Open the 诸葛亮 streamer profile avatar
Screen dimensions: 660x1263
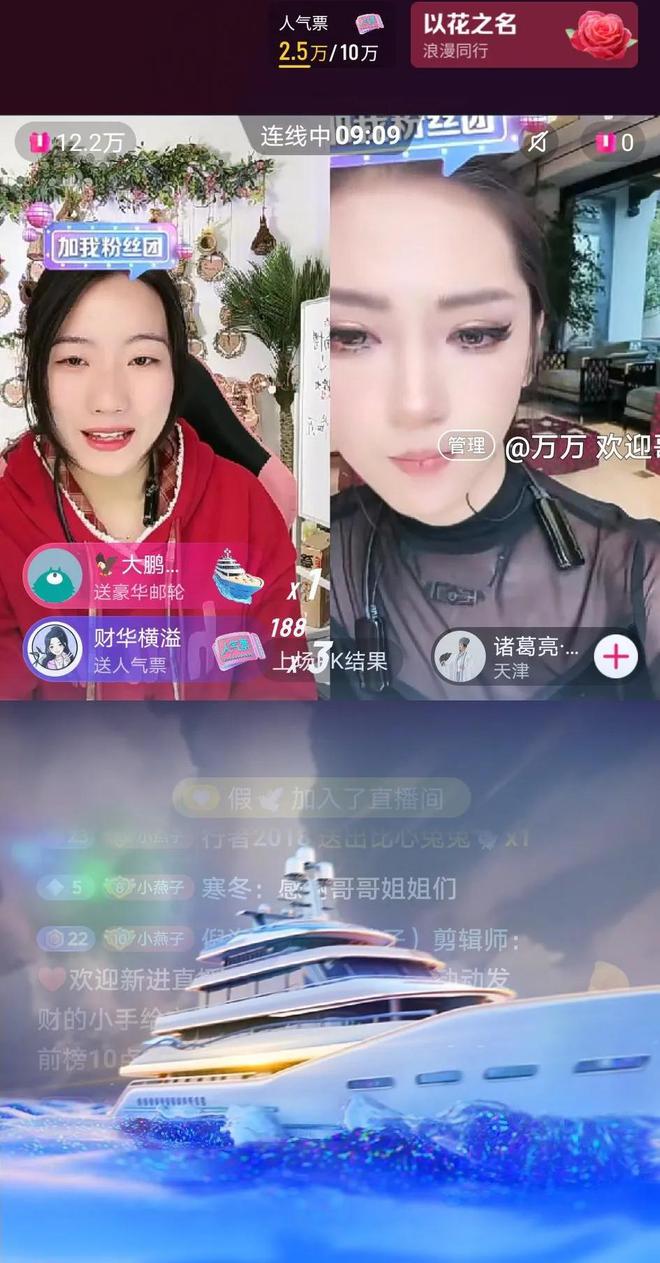(x=459, y=657)
